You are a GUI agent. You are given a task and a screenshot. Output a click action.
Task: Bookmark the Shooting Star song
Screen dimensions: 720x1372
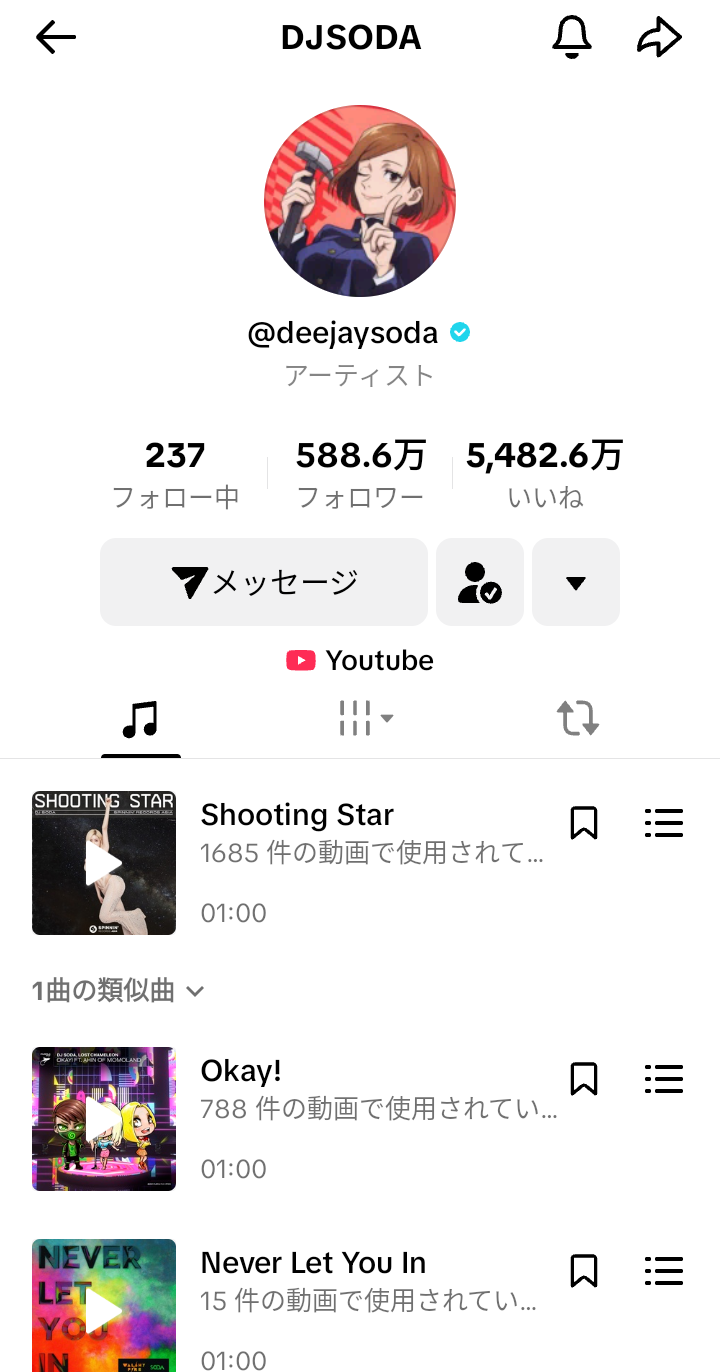pos(584,823)
